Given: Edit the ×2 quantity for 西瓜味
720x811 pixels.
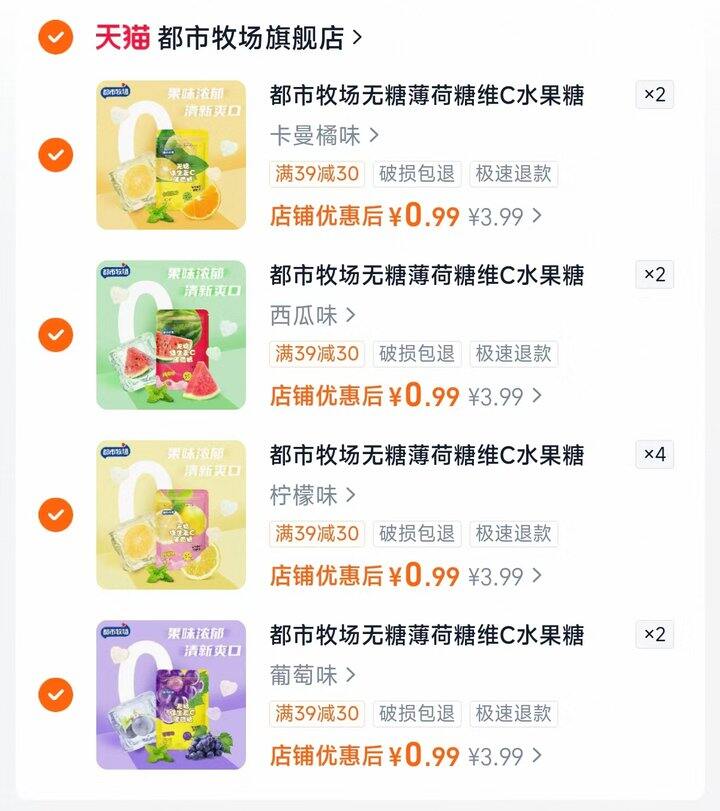Looking at the screenshot, I should (654, 275).
